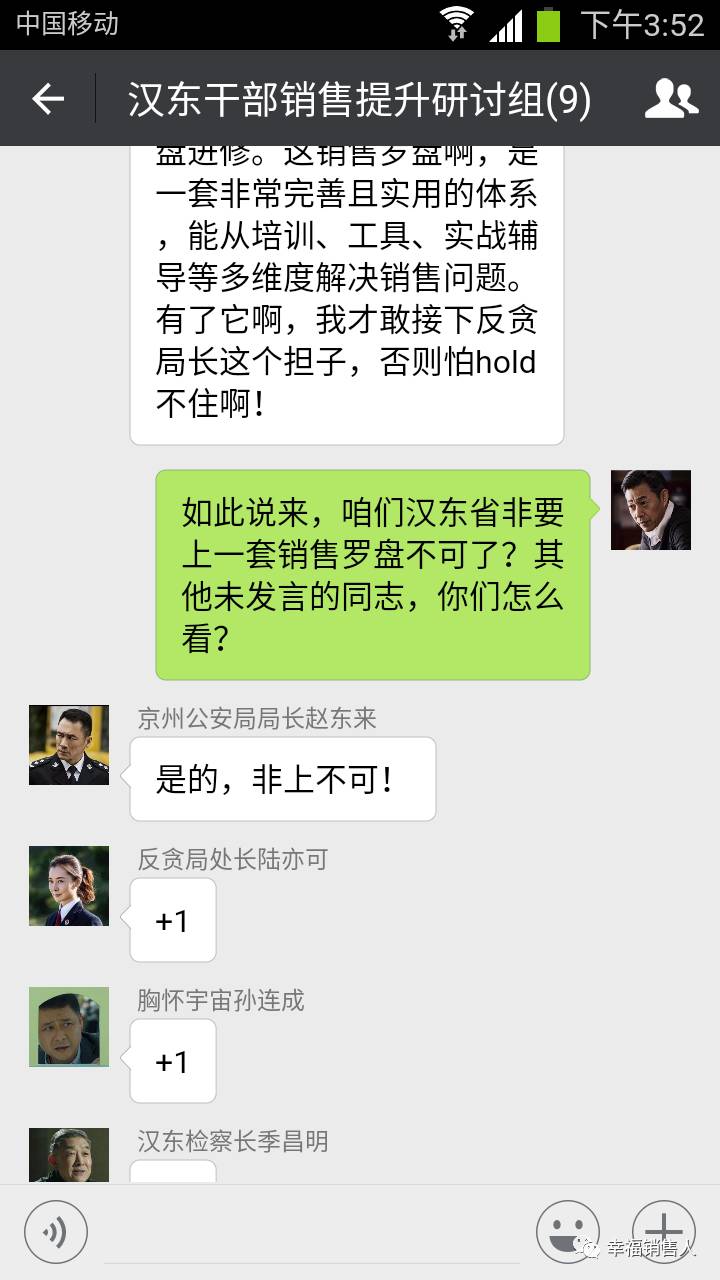
Task: Open my own avatar beside green message
Action: [x=651, y=510]
